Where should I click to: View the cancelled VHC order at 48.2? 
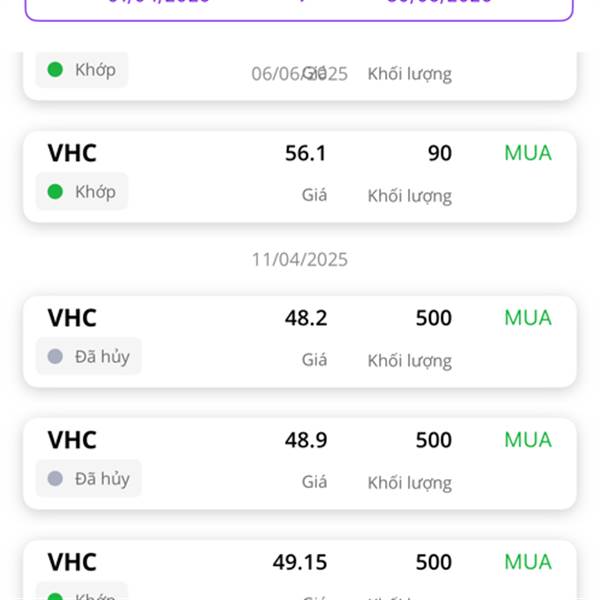(300, 340)
